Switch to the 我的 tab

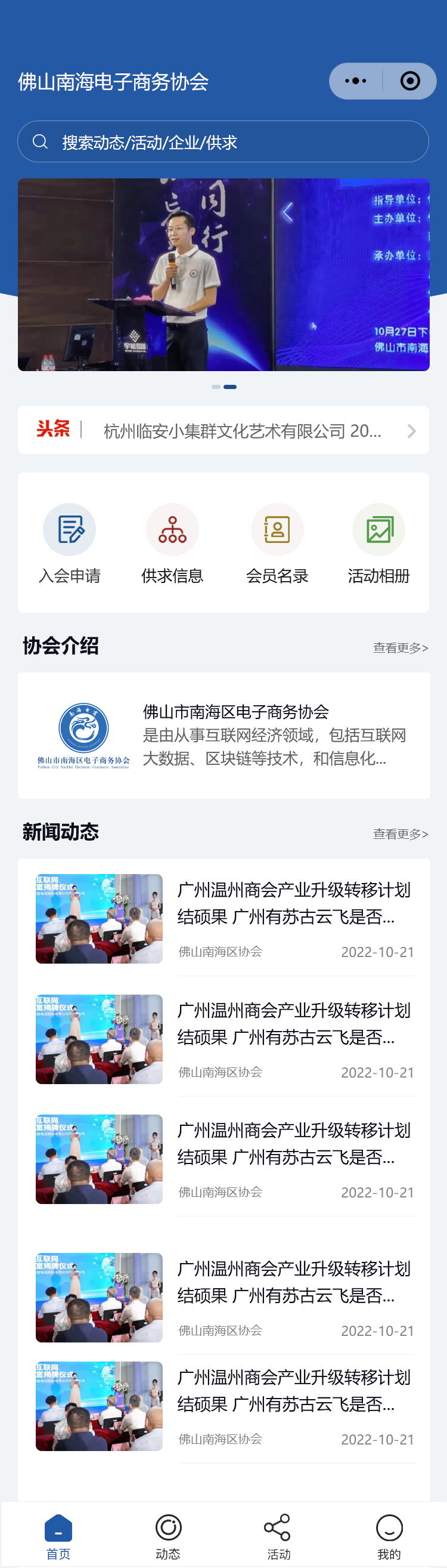[x=389, y=1536]
